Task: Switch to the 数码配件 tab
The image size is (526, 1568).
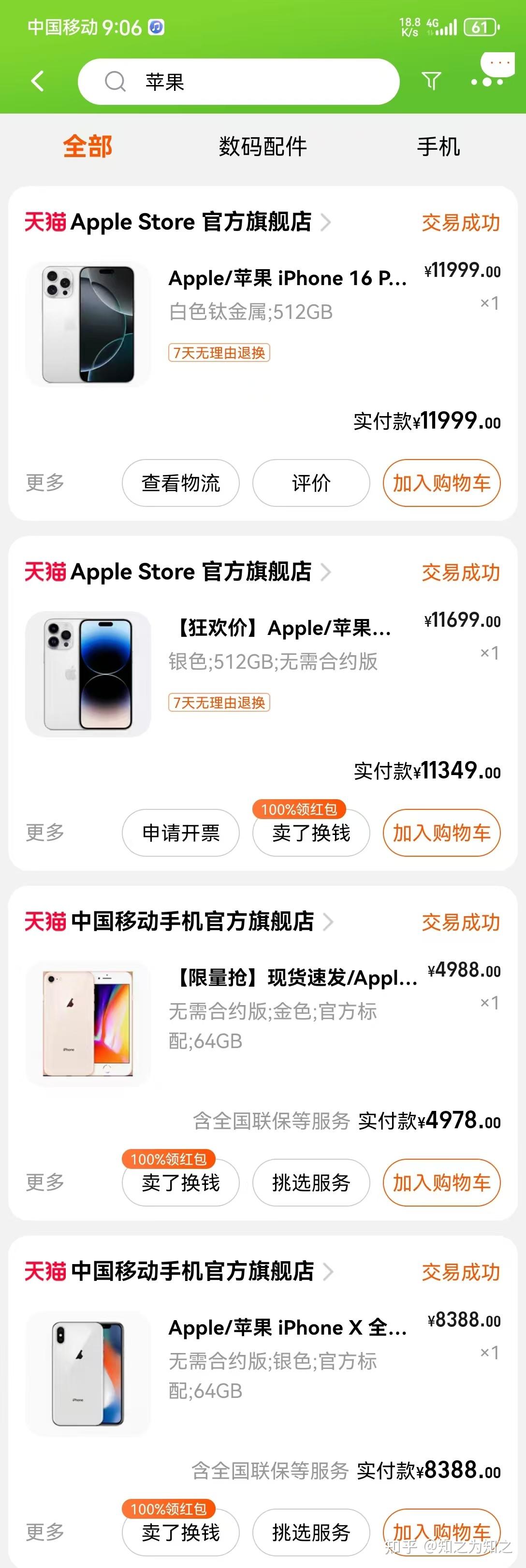Action: click(263, 147)
